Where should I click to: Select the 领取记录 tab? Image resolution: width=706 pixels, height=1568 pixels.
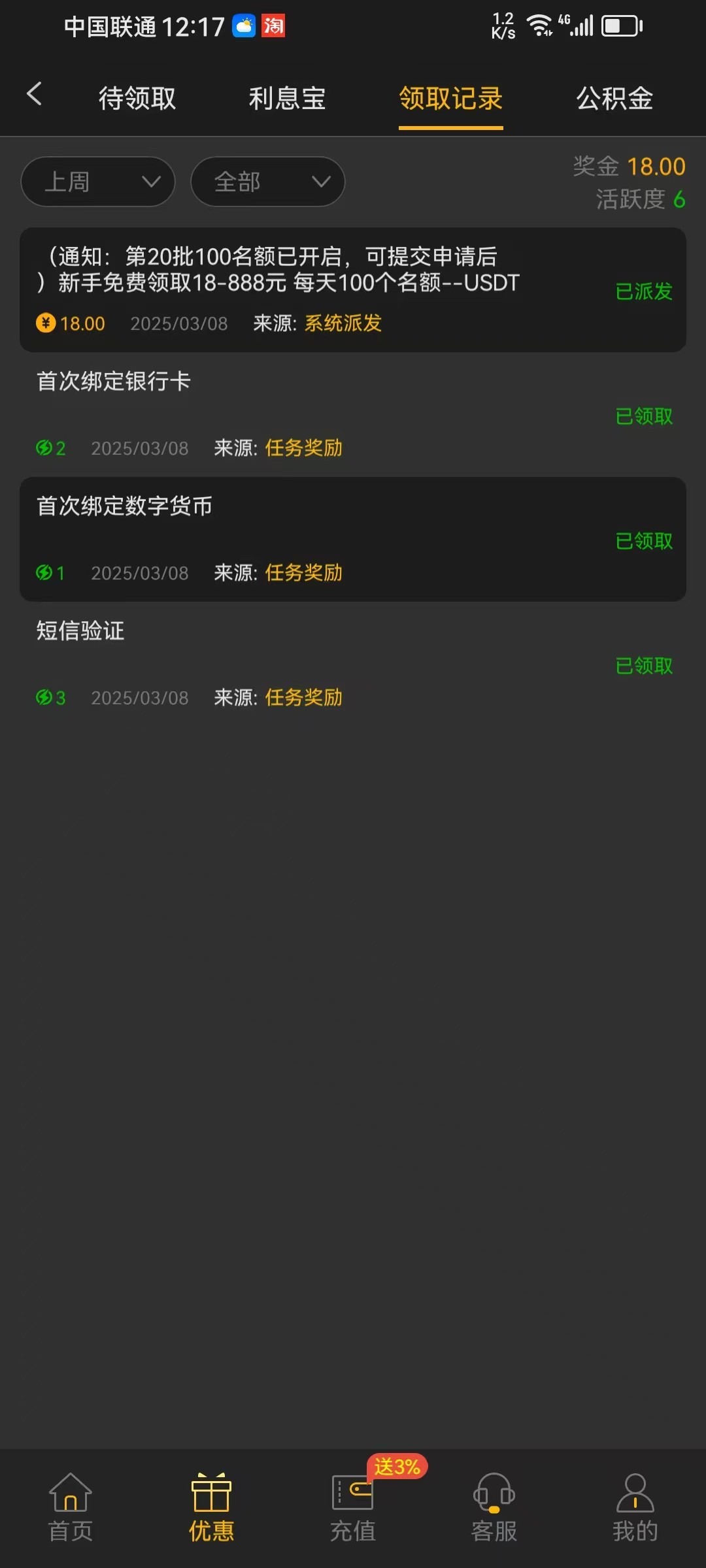coord(450,99)
